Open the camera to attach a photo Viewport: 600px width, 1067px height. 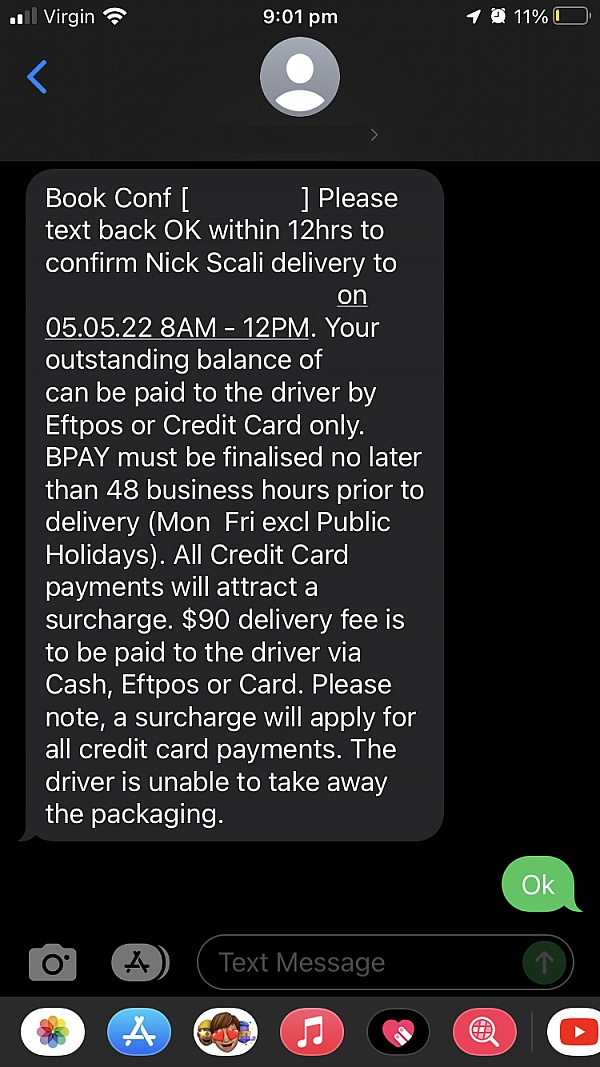[x=52, y=962]
